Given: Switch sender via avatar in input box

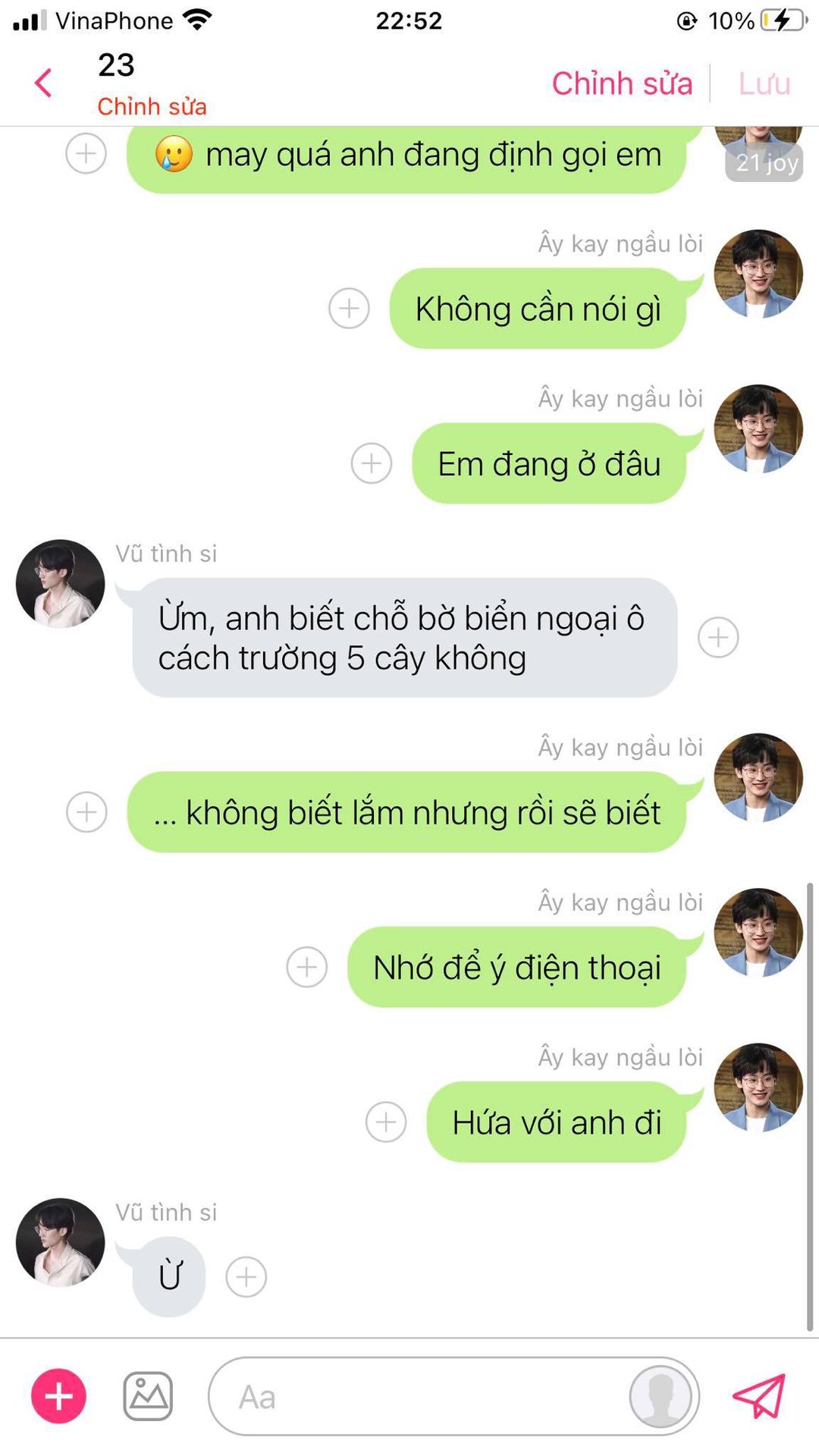Looking at the screenshot, I should [x=661, y=1396].
